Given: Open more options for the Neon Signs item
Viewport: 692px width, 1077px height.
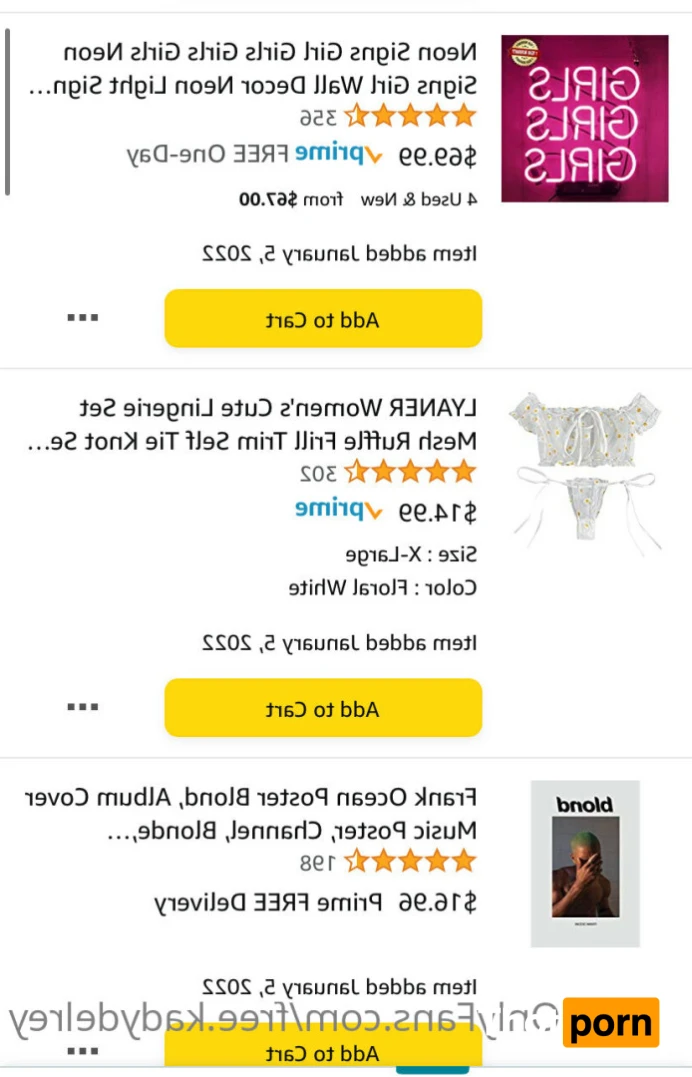Looking at the screenshot, I should click(x=82, y=318).
